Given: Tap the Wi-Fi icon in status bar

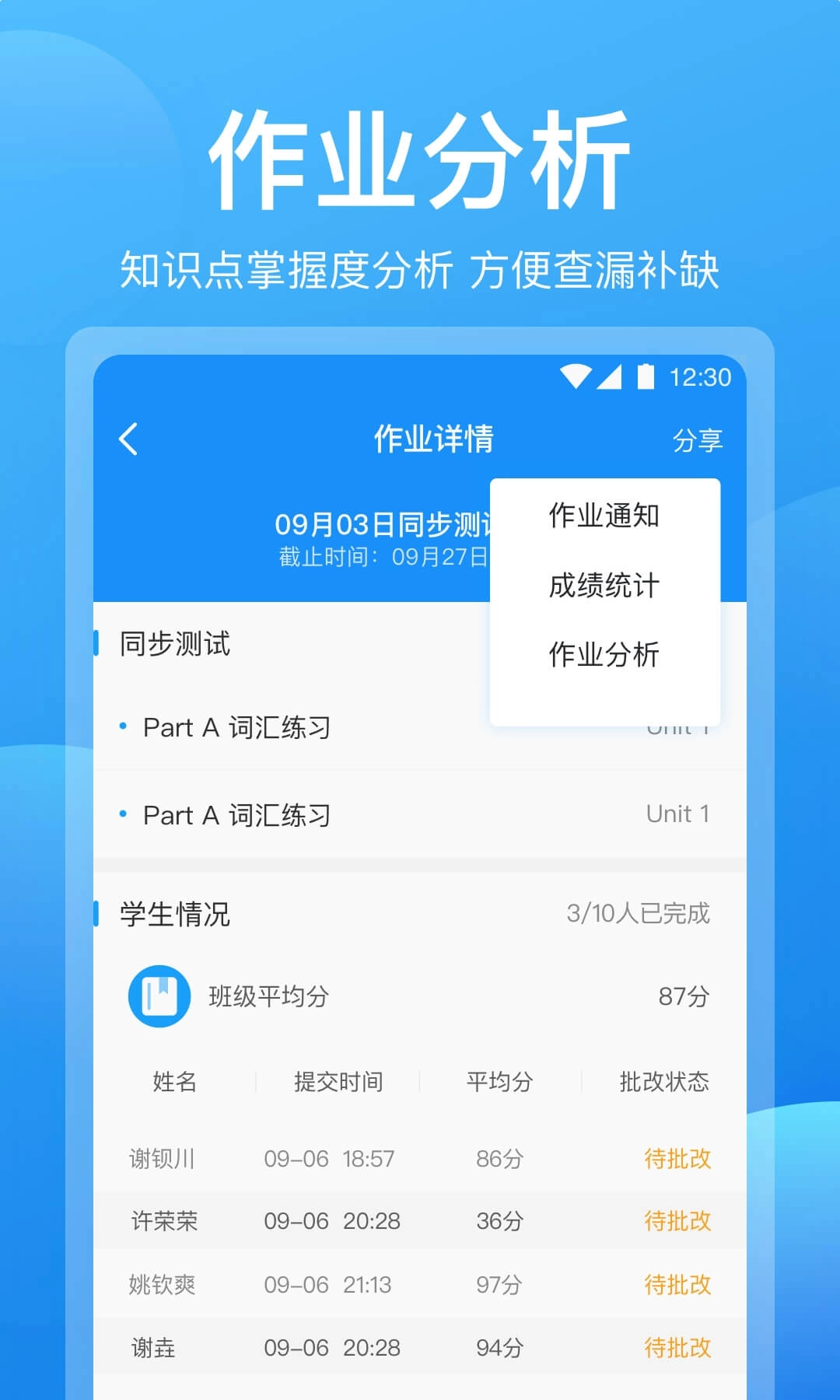Looking at the screenshot, I should tap(574, 376).
